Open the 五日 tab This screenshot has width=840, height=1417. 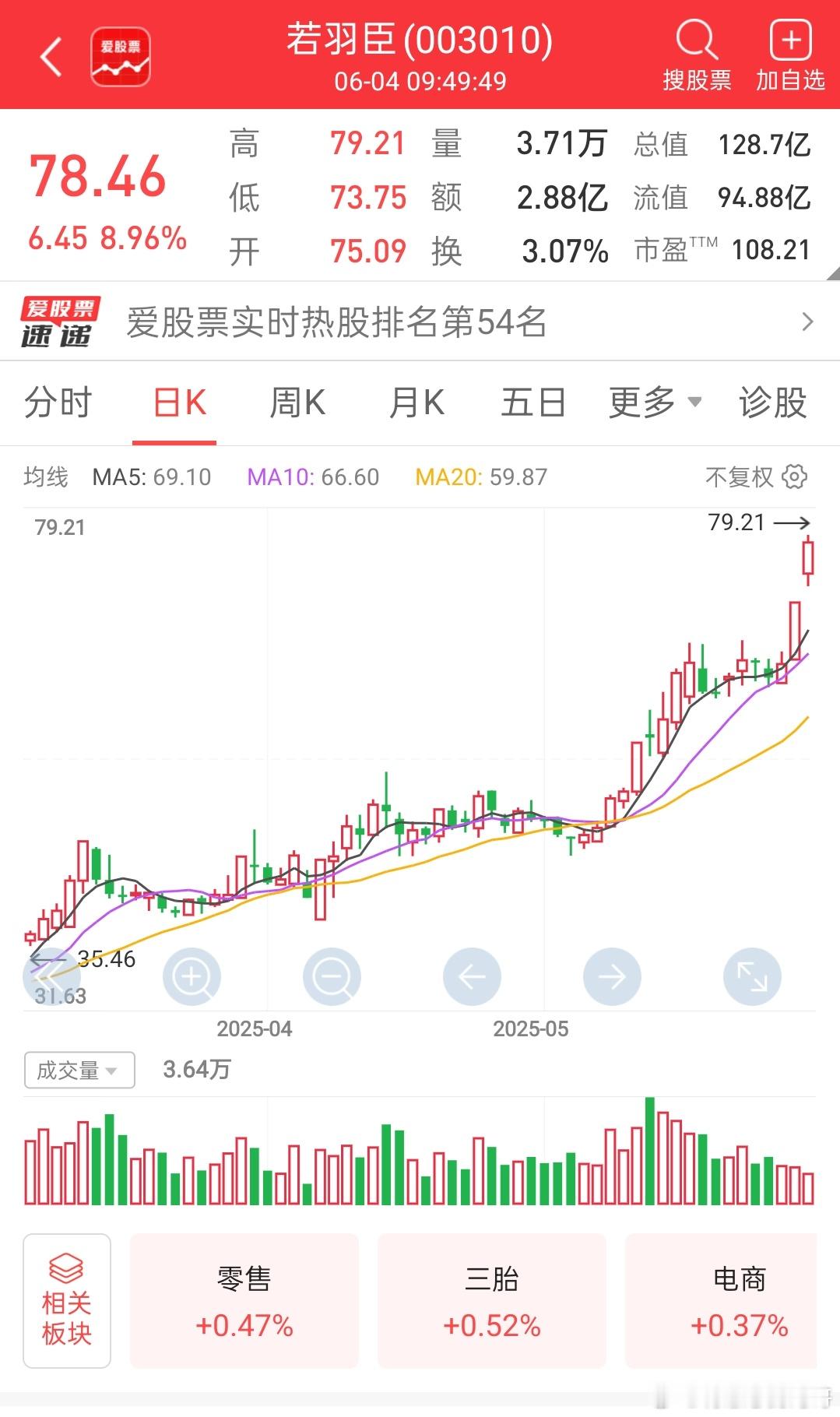pos(532,403)
